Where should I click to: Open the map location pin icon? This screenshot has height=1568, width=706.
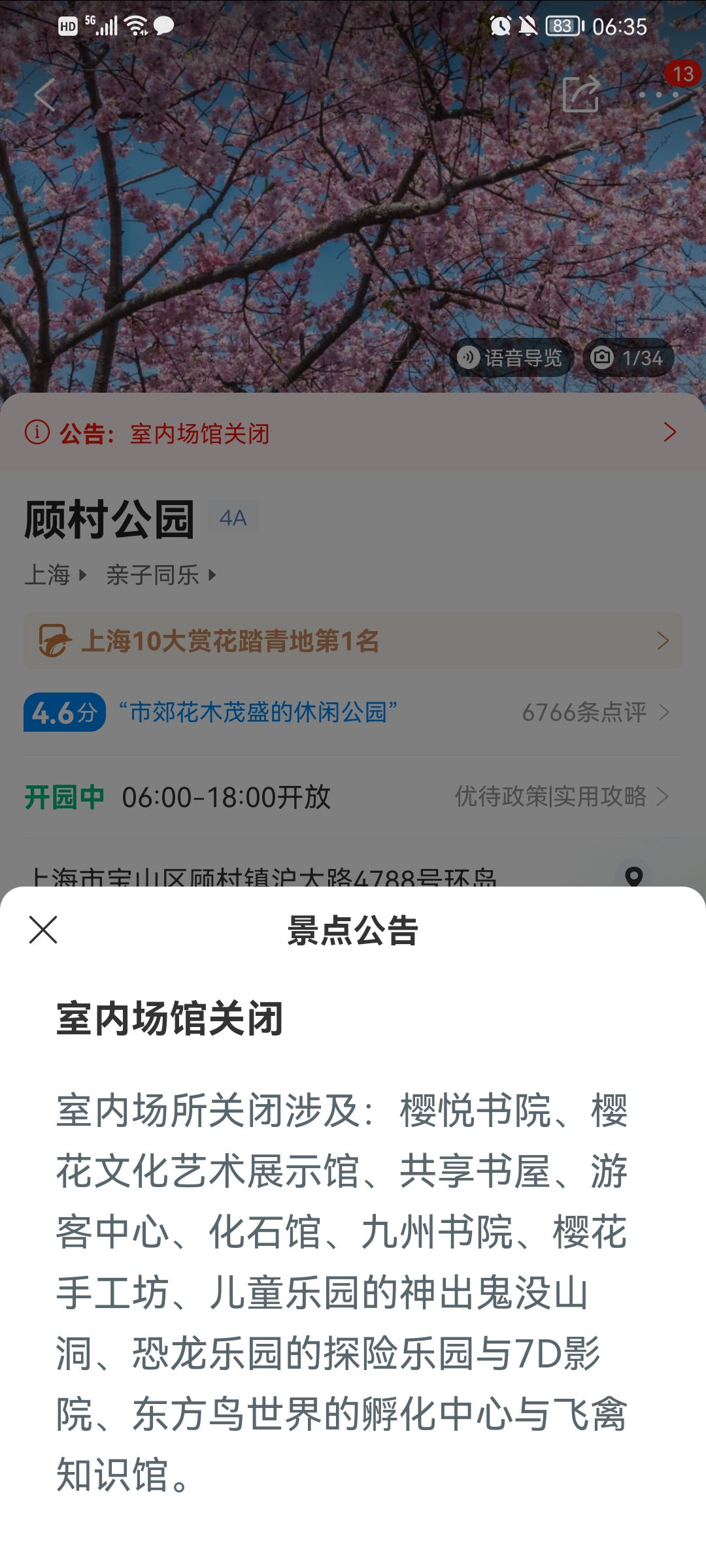633,875
